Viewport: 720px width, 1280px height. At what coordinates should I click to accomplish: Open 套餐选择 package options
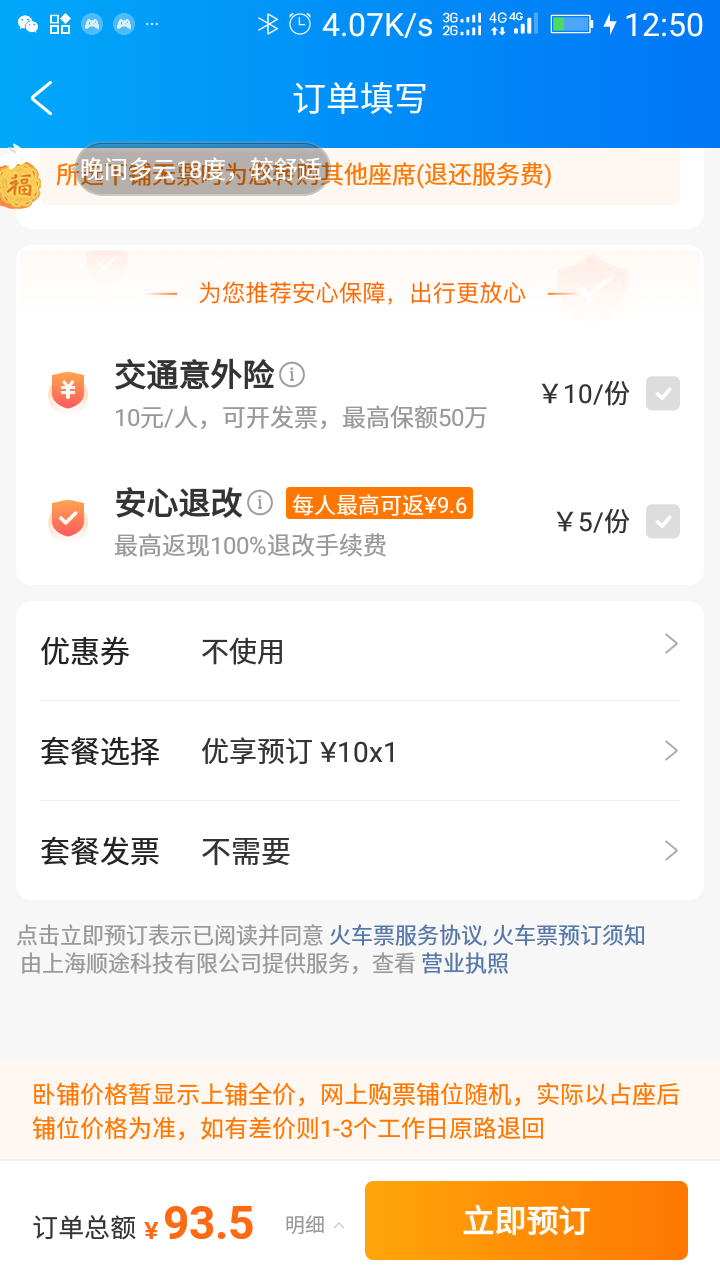(x=360, y=751)
